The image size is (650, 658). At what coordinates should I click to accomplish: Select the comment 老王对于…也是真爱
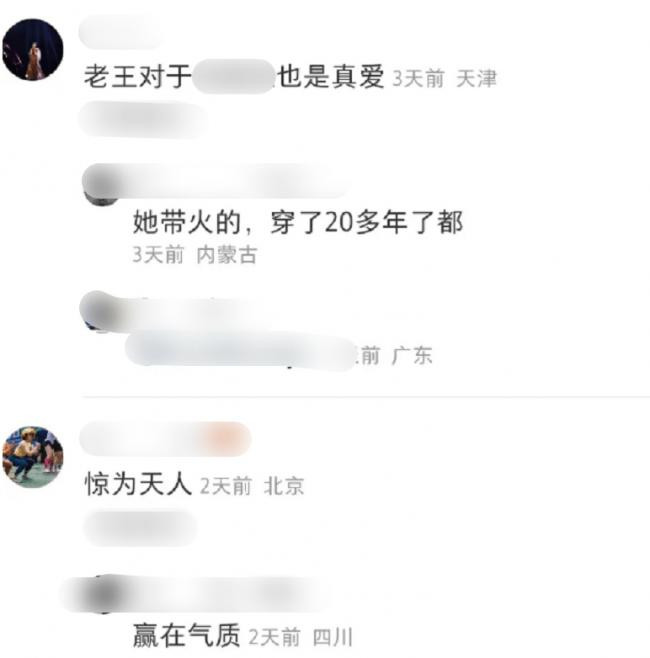[x=235, y=78]
